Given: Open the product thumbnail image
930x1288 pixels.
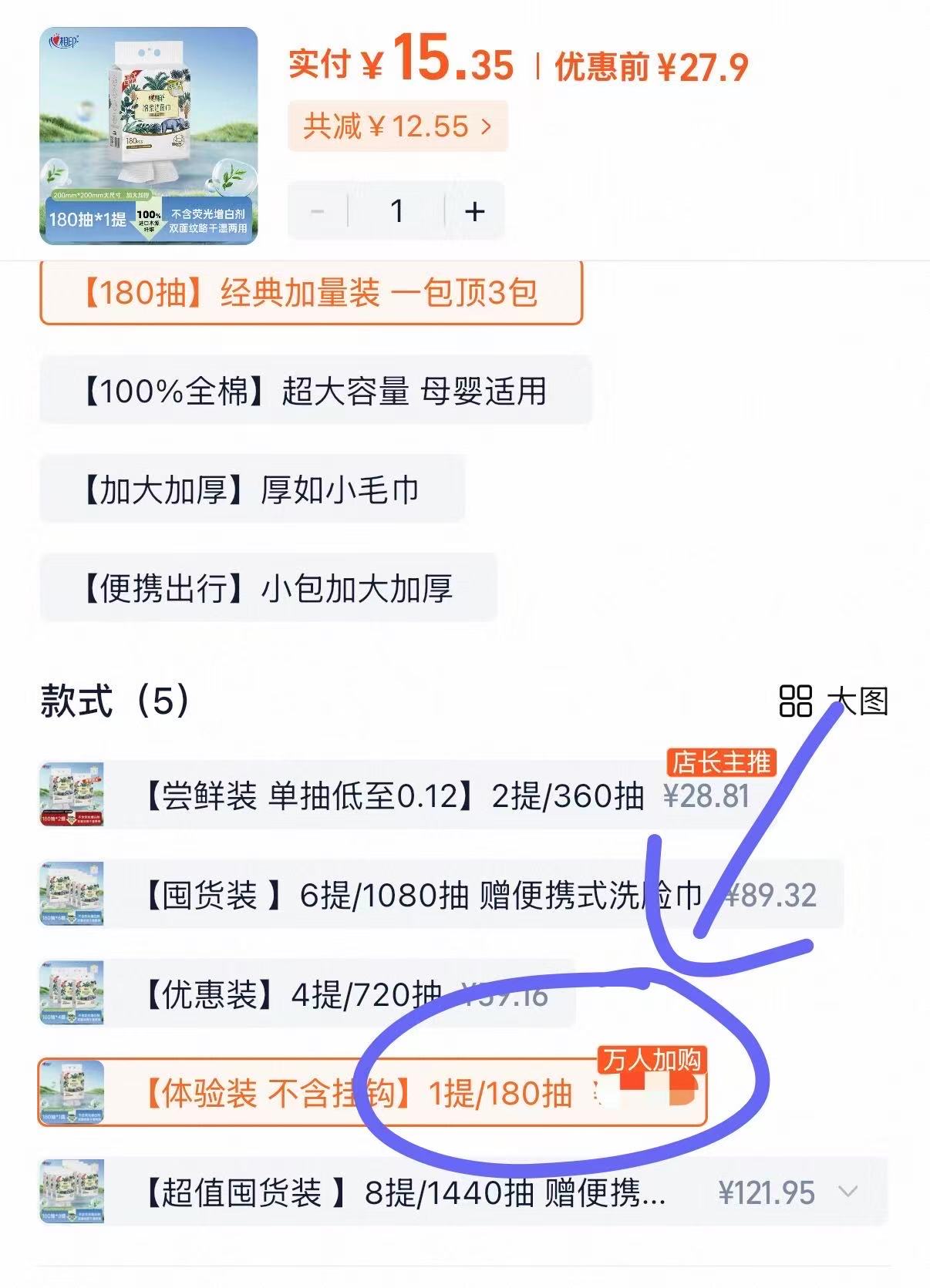Looking at the screenshot, I should pos(148,136).
